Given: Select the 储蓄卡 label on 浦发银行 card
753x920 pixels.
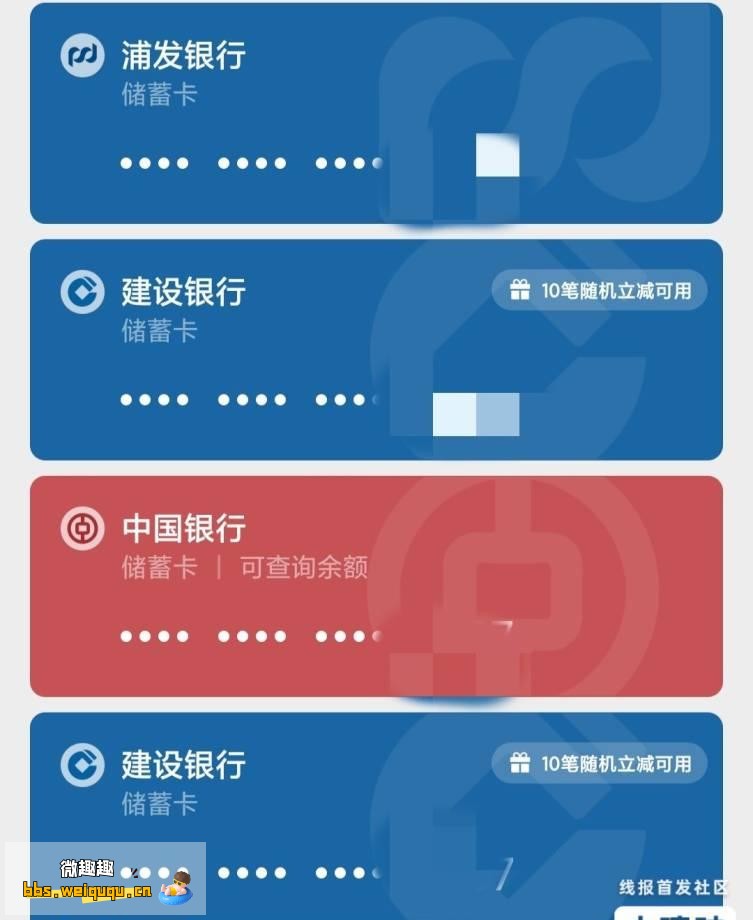Looking at the screenshot, I should click(158, 95).
